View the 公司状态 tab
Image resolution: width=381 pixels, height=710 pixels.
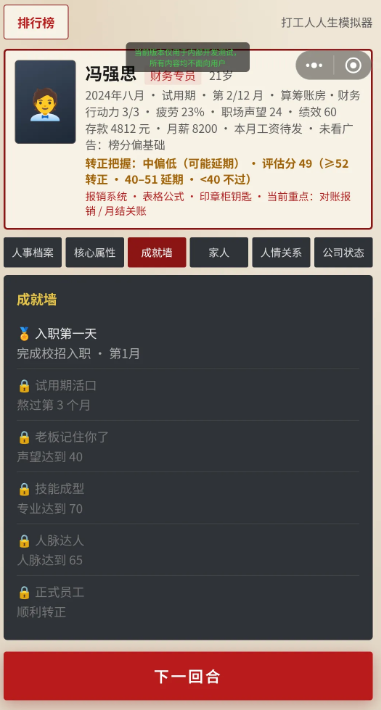point(343,252)
